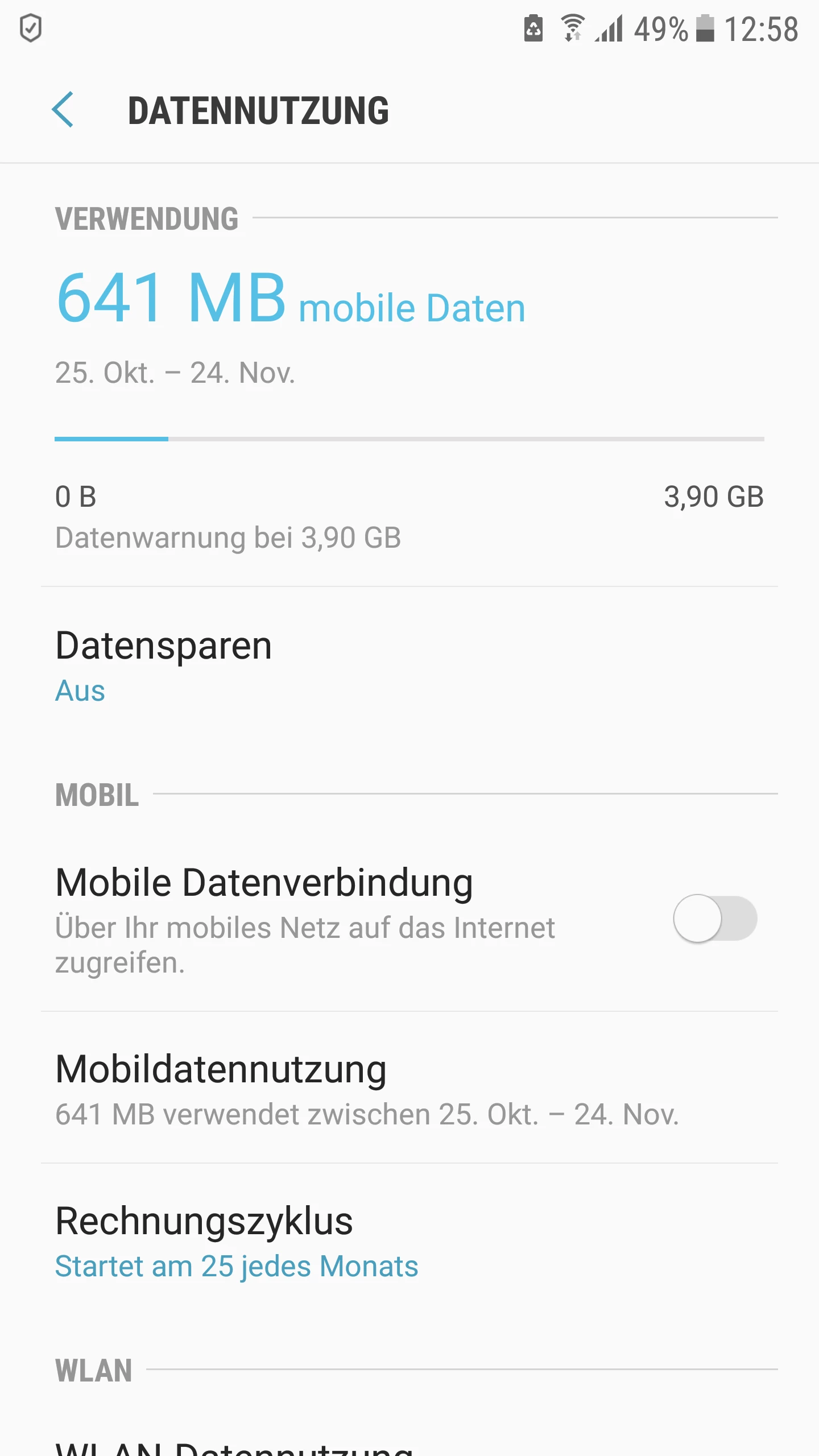
Task: Go back from Datennutzung screen
Action: (x=63, y=110)
